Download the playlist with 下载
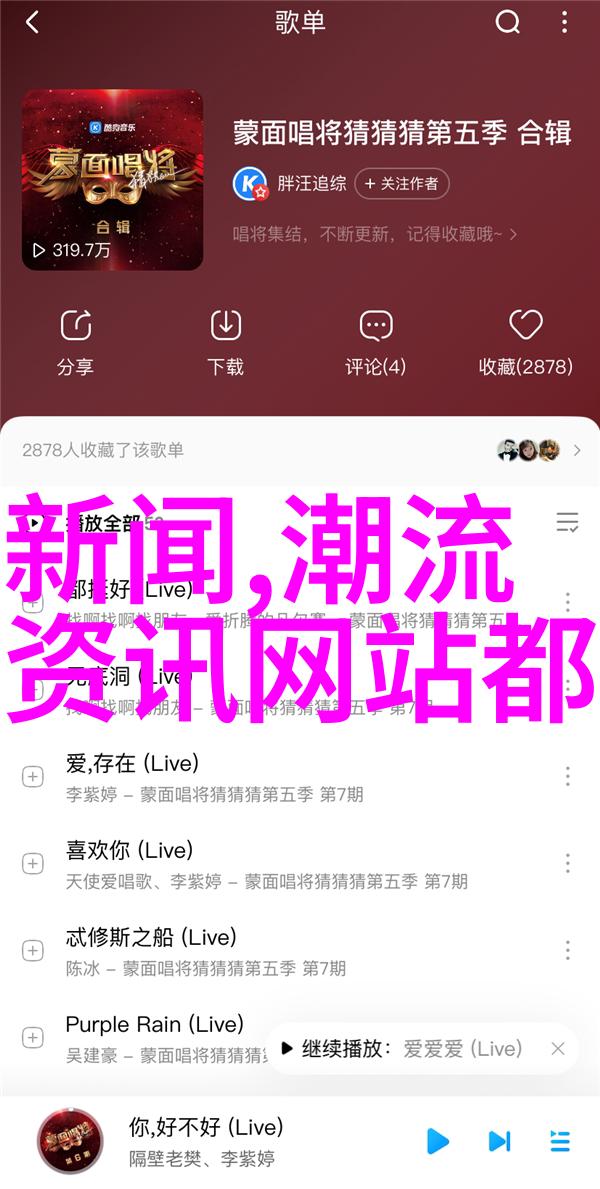The image size is (600, 1189). 226,343
